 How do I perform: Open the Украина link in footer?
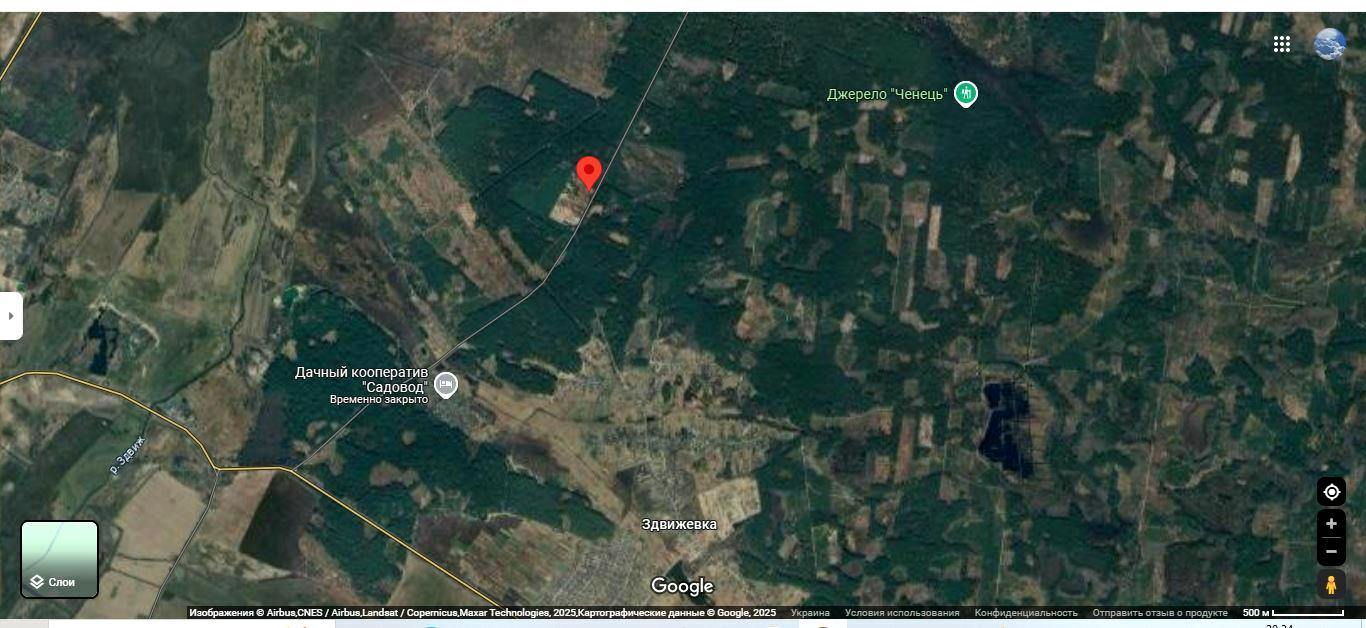[x=810, y=613]
